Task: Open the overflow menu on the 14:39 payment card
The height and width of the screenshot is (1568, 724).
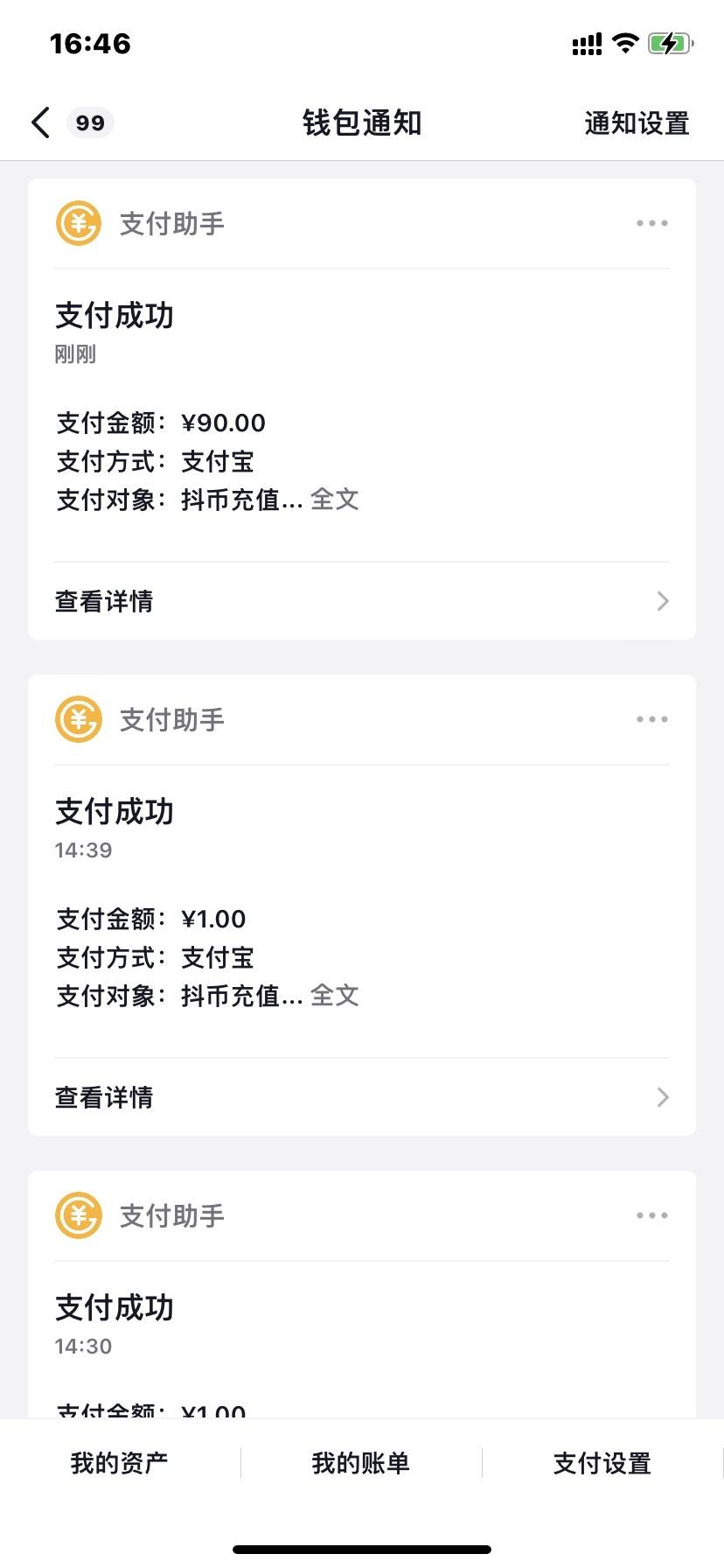Action: [651, 720]
